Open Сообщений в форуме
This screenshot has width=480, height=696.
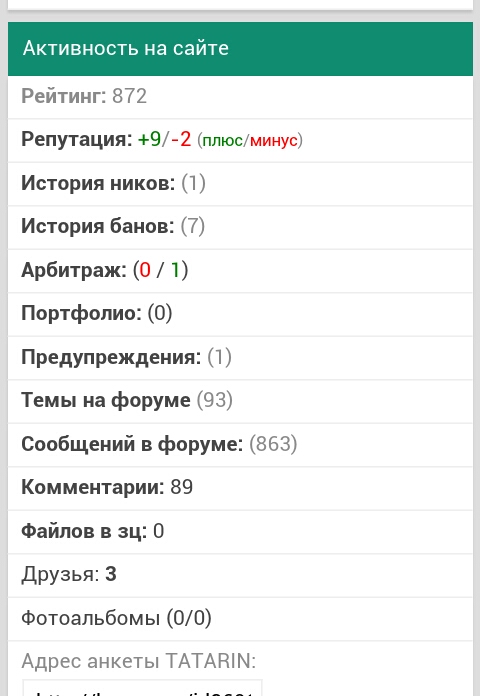pos(240,445)
